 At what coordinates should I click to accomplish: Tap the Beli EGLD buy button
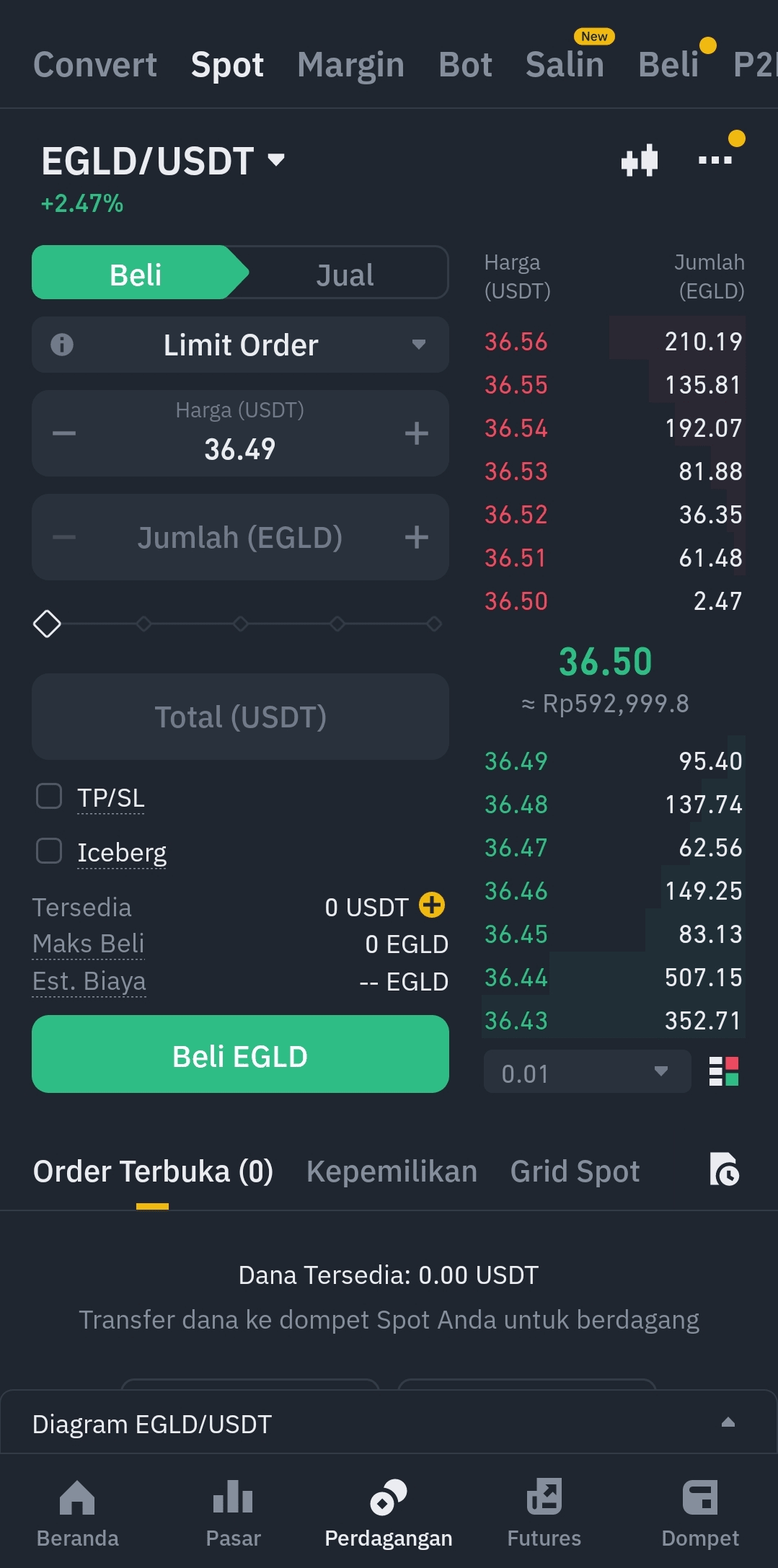[x=240, y=1054]
